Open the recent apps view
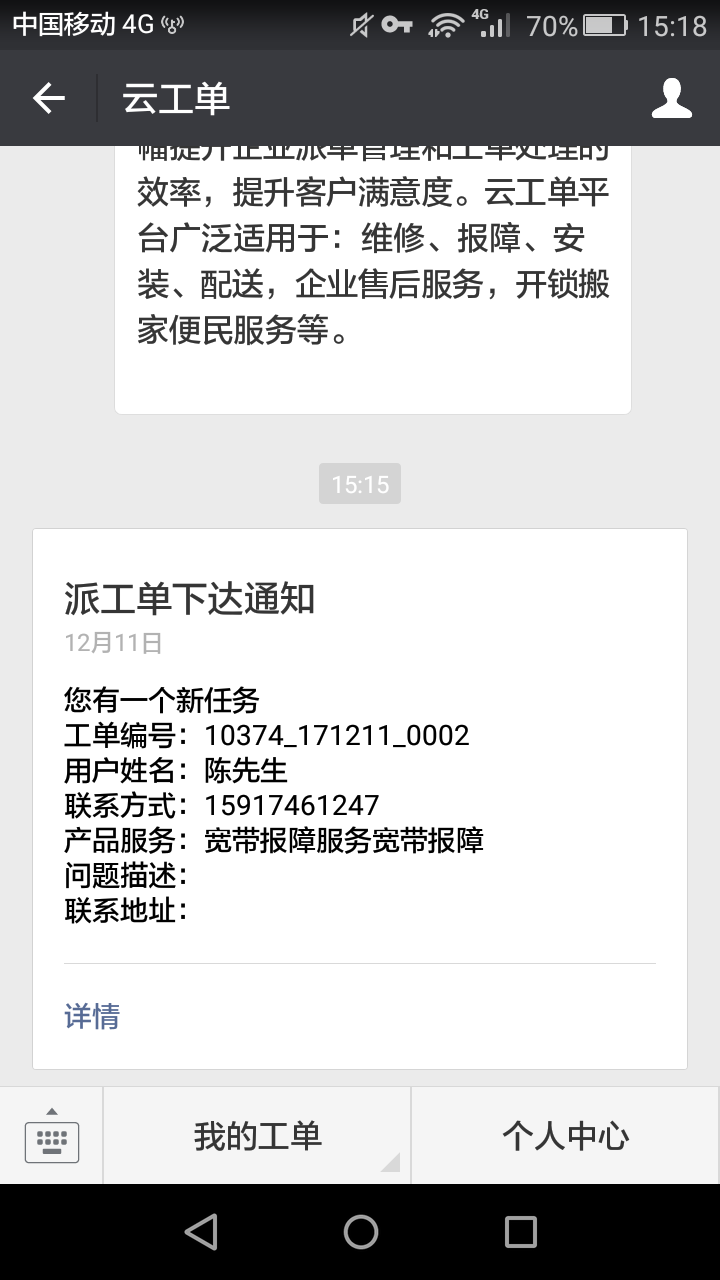 pyautogui.click(x=520, y=1232)
